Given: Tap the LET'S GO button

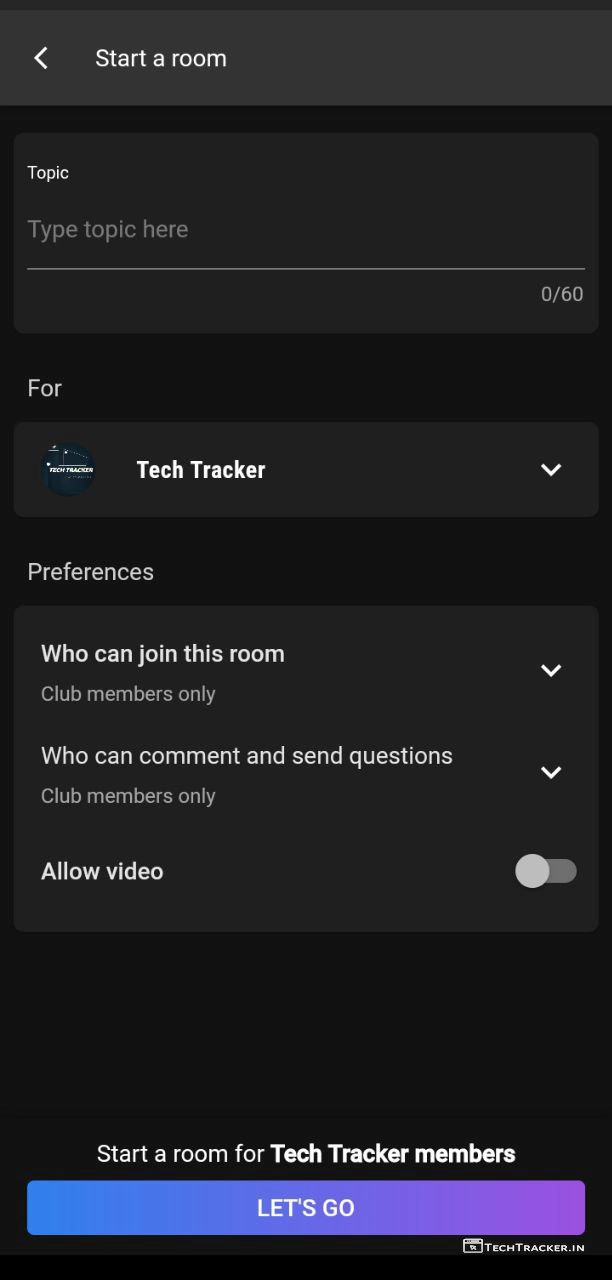Looking at the screenshot, I should (x=306, y=1208).
